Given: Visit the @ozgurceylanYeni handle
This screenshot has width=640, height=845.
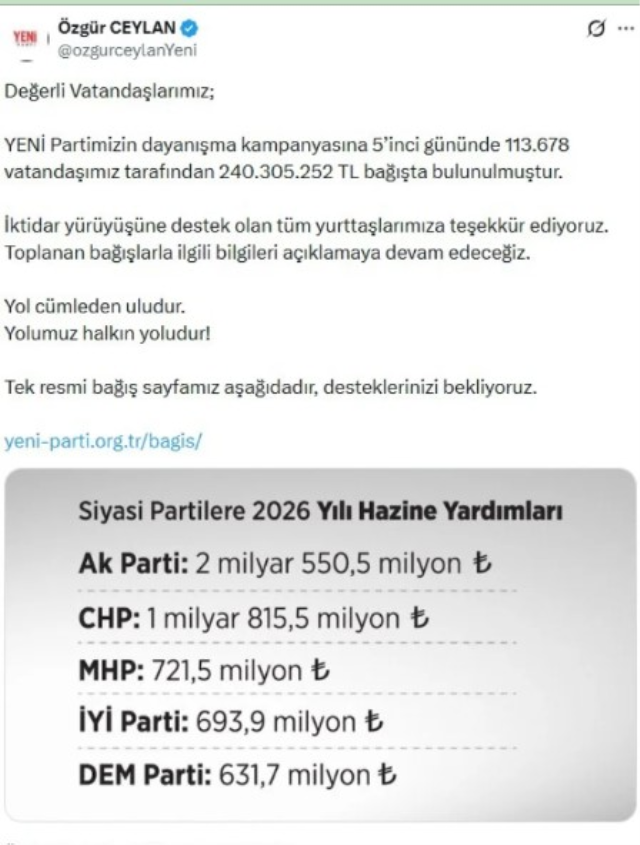Looking at the screenshot, I should pos(128,50).
